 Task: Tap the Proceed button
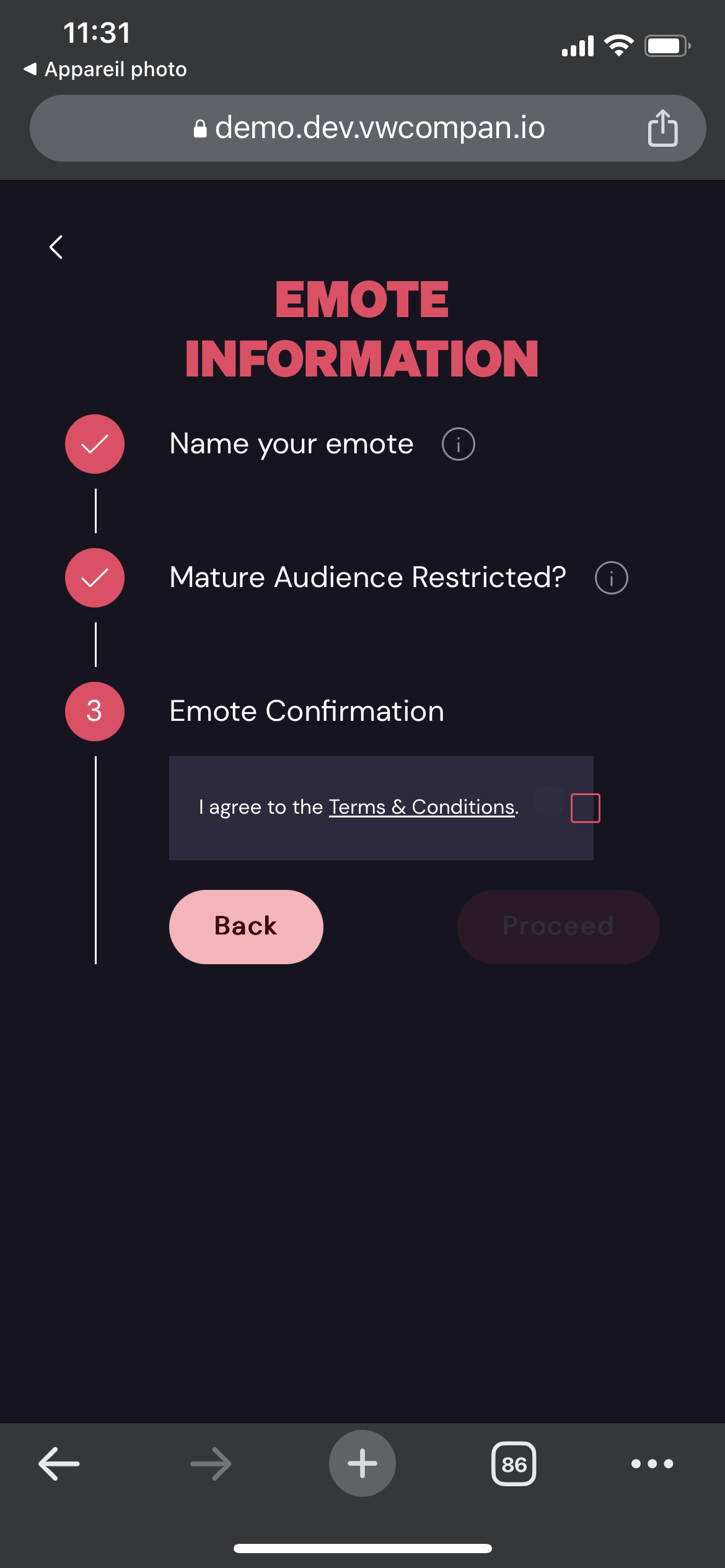point(558,926)
